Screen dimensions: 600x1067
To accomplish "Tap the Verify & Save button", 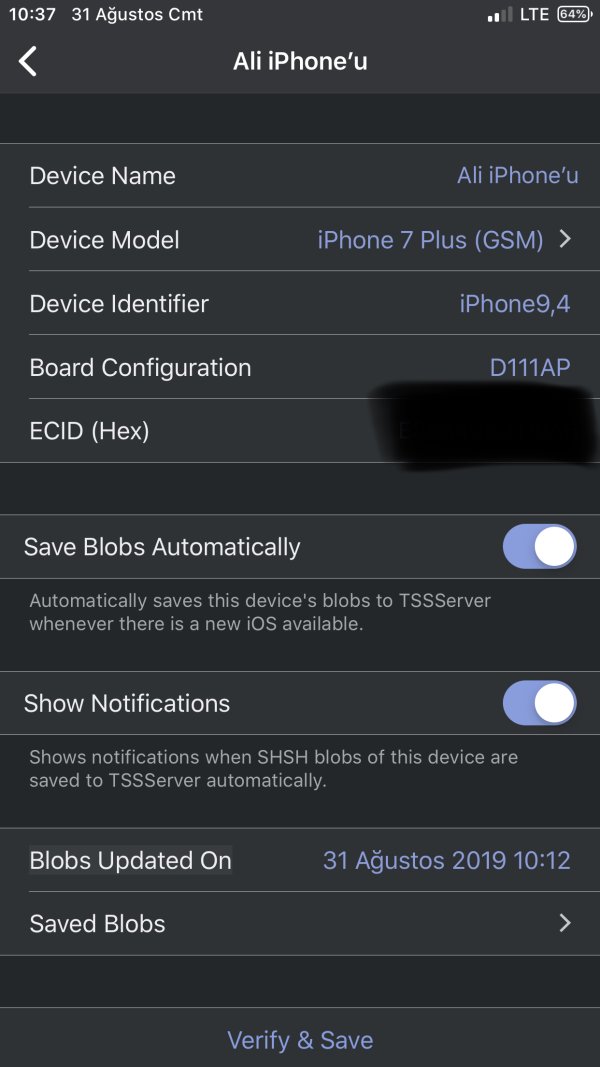I will (x=300, y=1040).
